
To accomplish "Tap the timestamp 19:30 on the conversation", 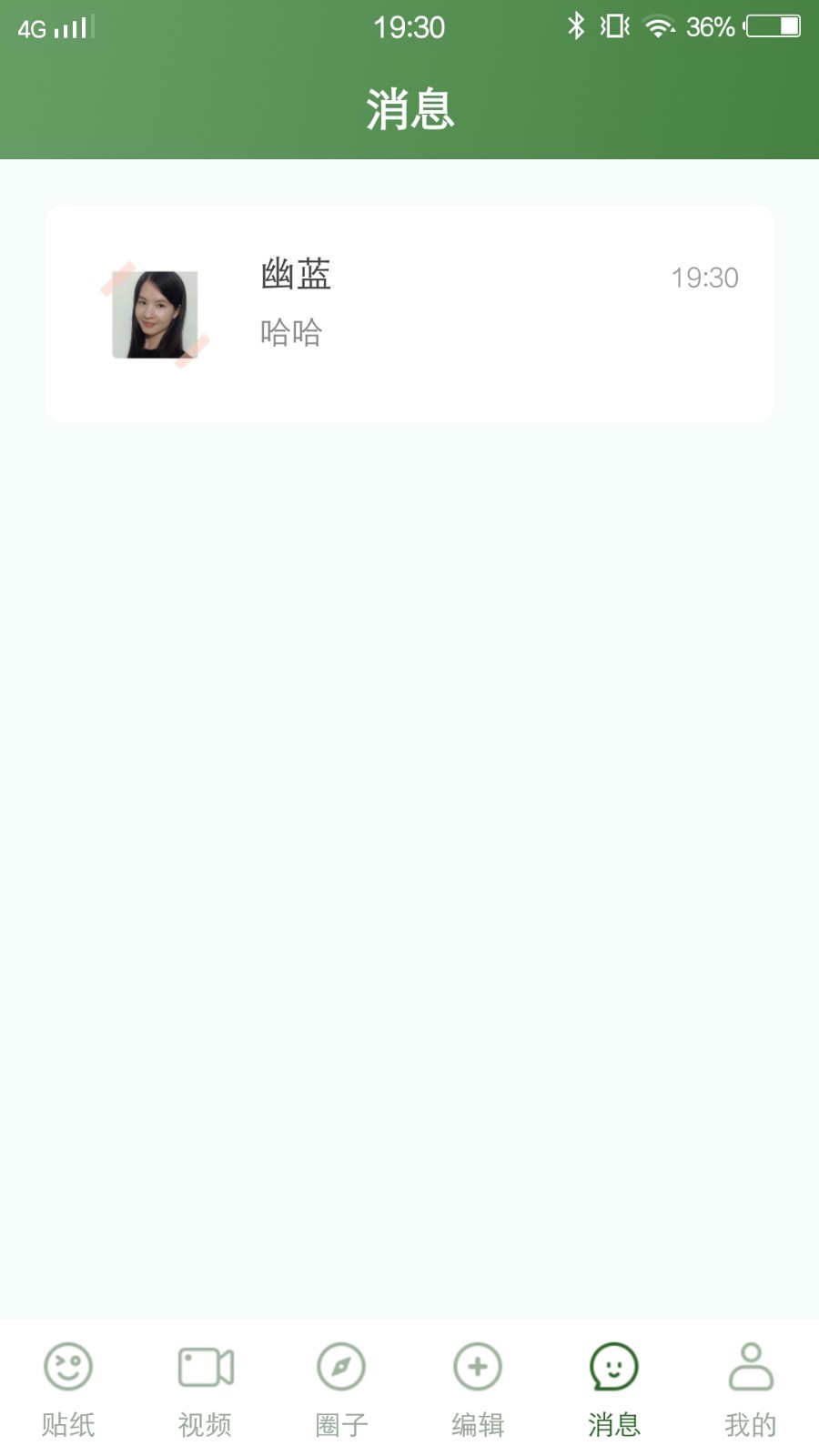I will (x=705, y=278).
